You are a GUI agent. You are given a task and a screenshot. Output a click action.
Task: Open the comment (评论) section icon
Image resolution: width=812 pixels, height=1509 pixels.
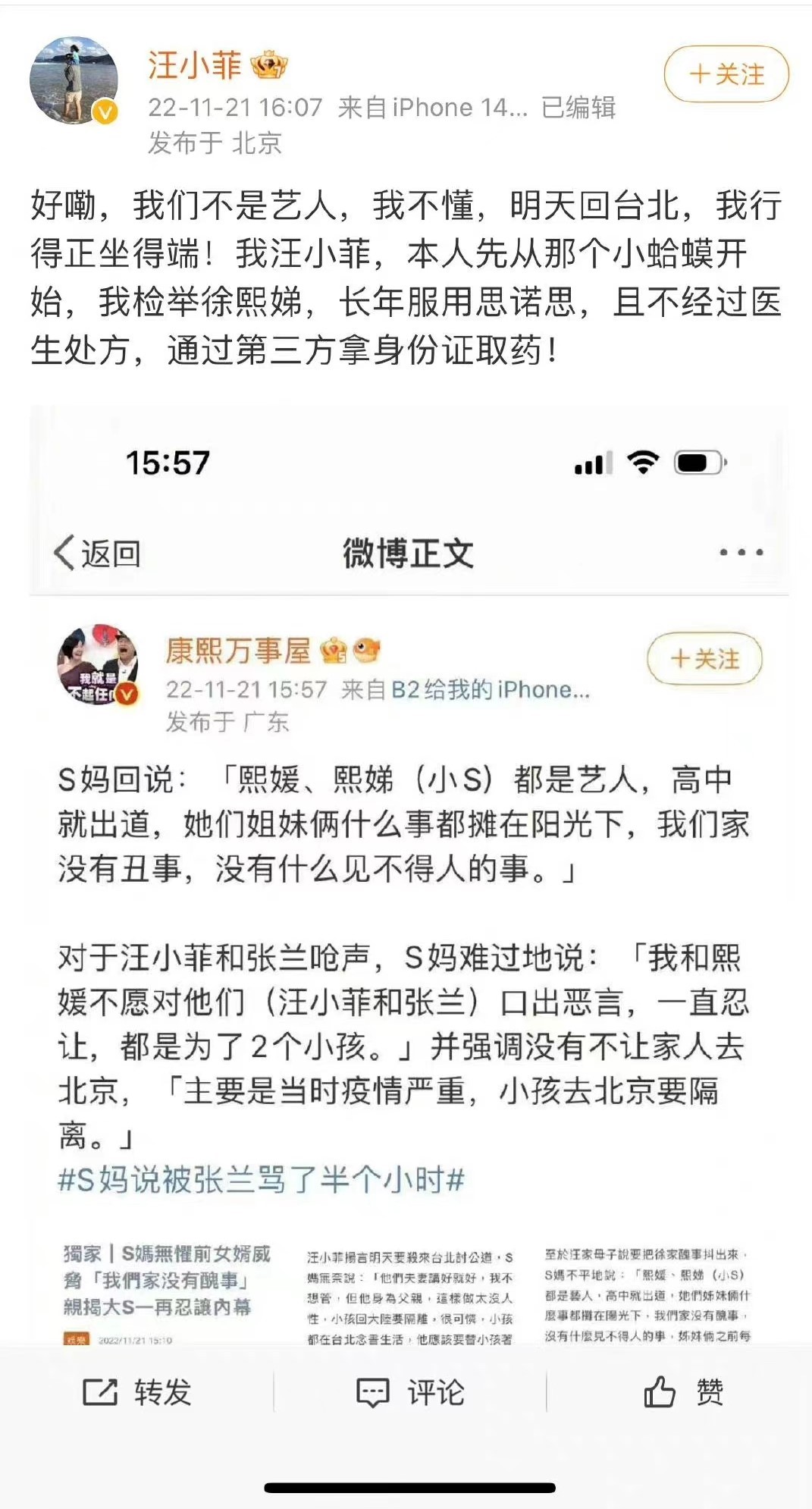374,1391
